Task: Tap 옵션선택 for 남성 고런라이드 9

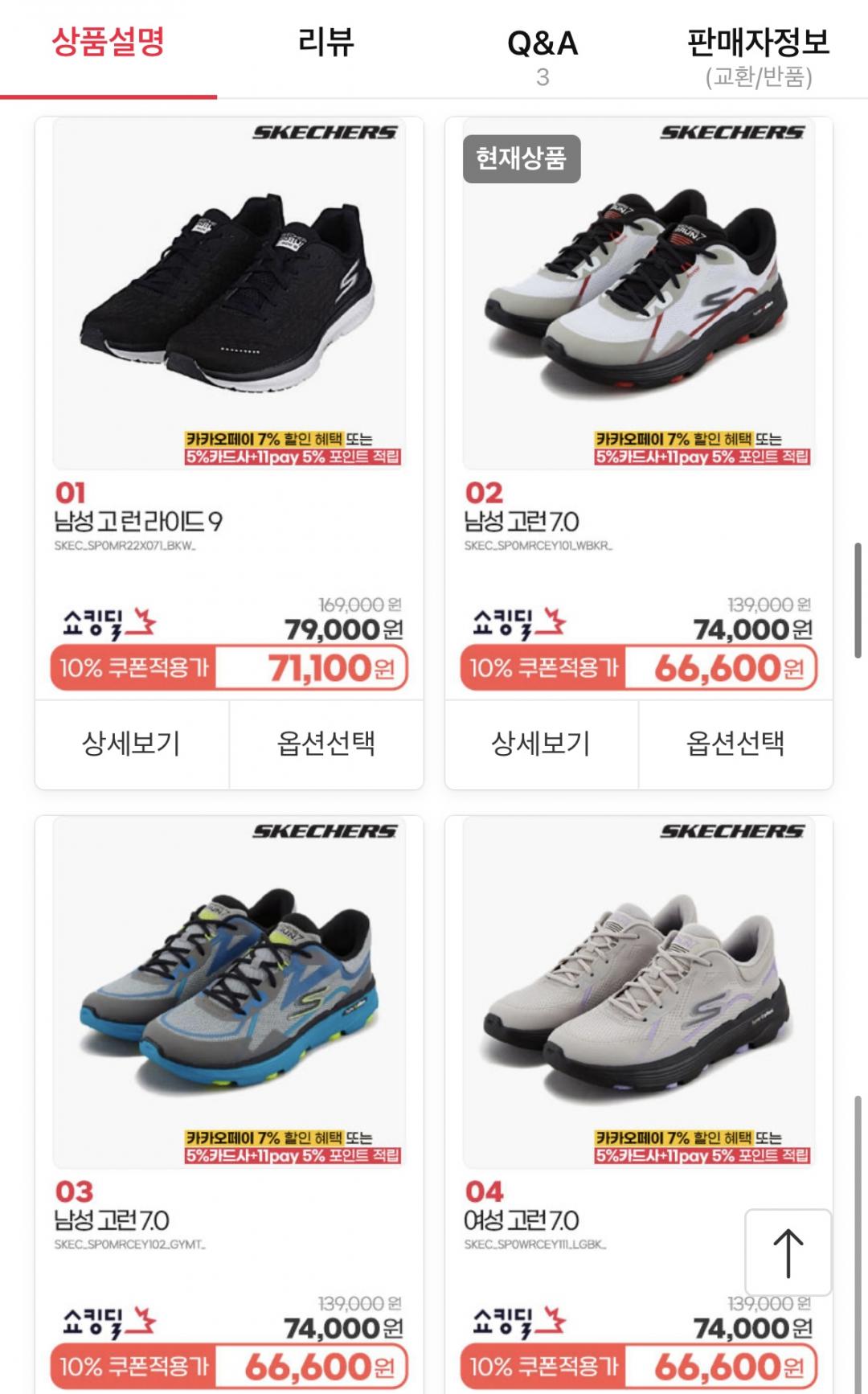Action: click(326, 744)
